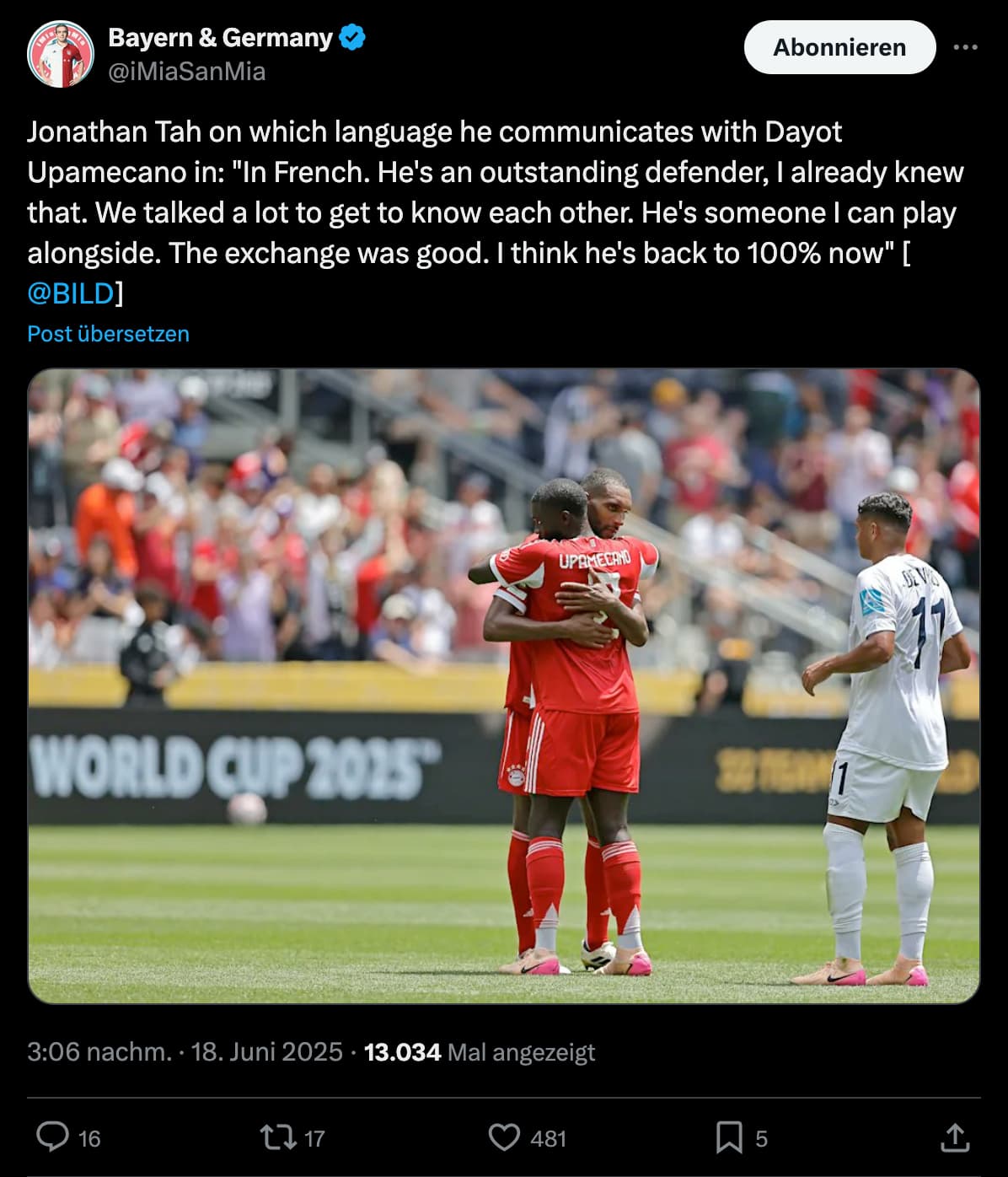Open the @BILD mention link
The height and width of the screenshot is (1177, 1008).
pyautogui.click(x=71, y=293)
